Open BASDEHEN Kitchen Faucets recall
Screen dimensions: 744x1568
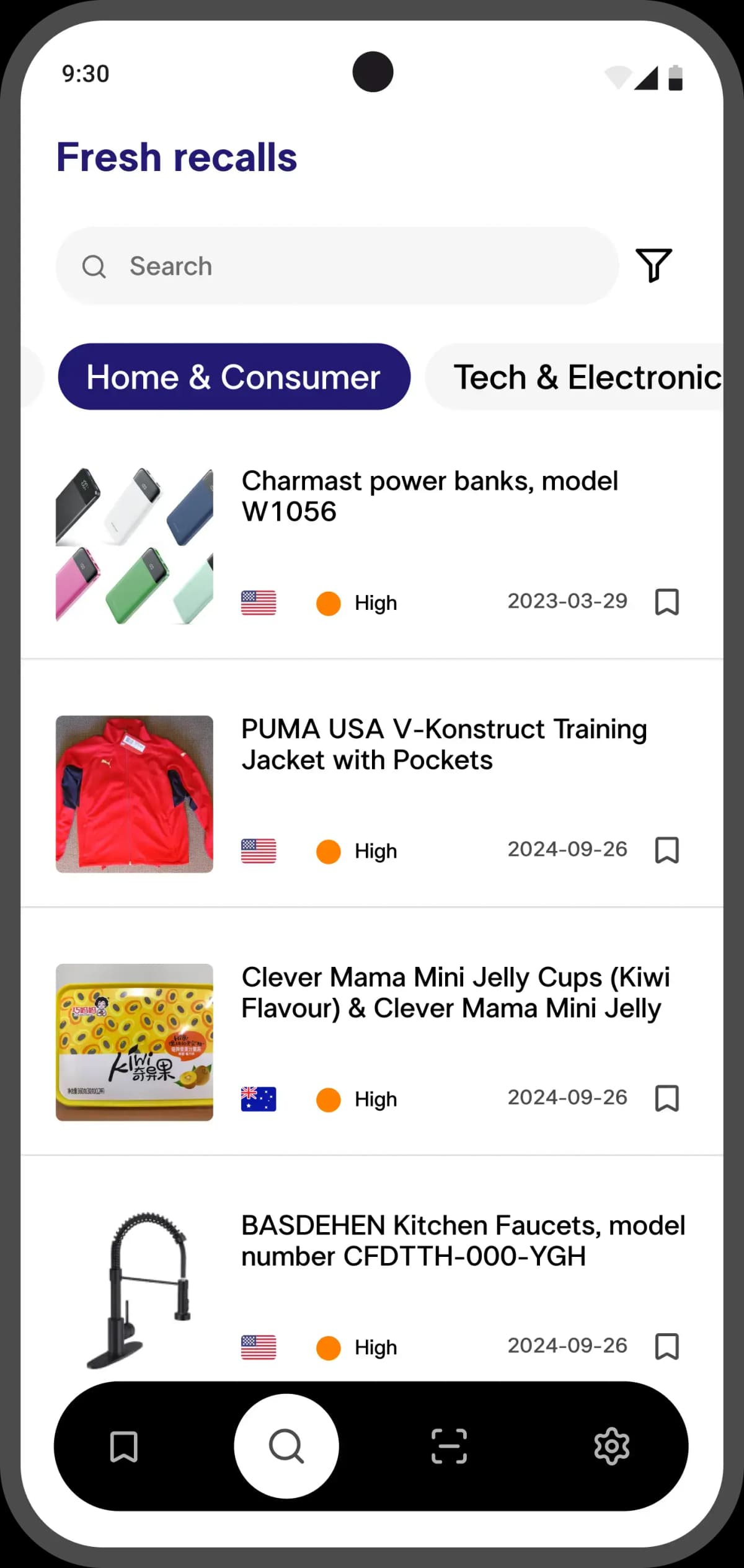463,1240
